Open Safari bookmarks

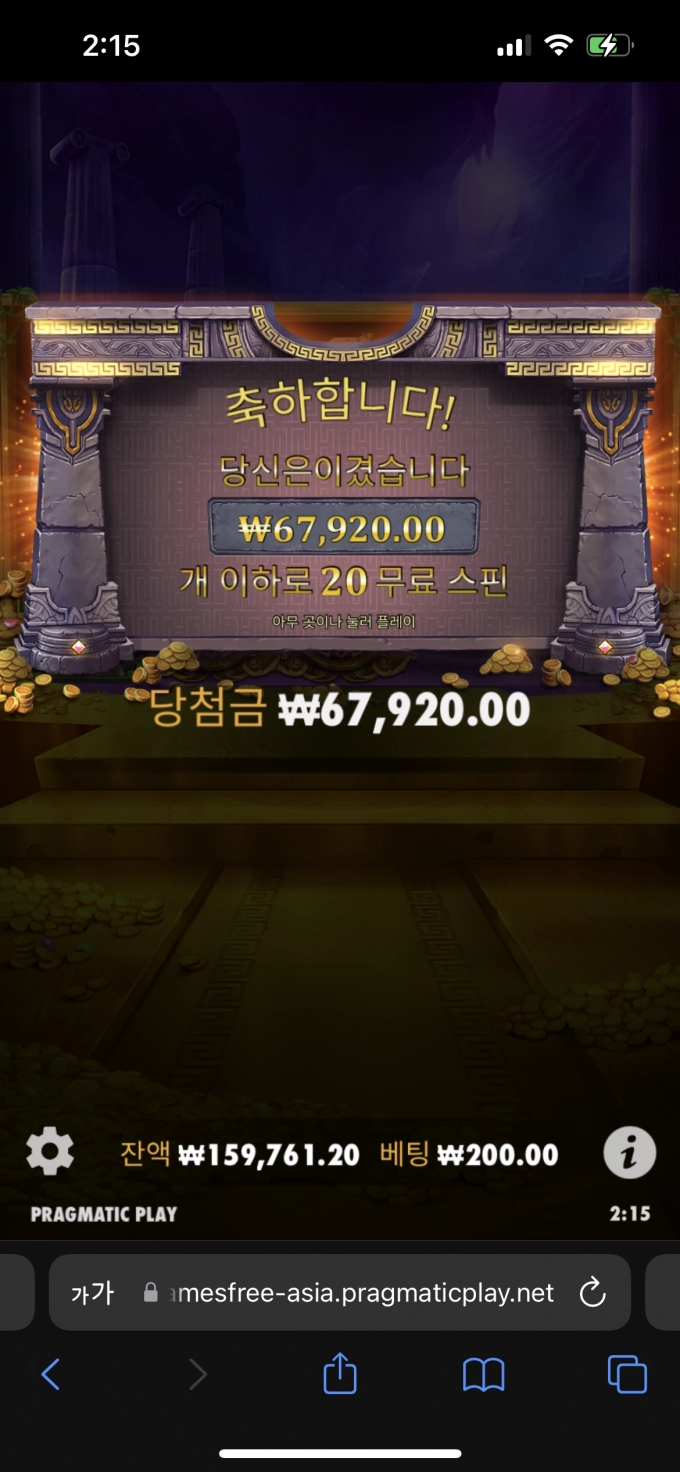pyautogui.click(x=483, y=1375)
